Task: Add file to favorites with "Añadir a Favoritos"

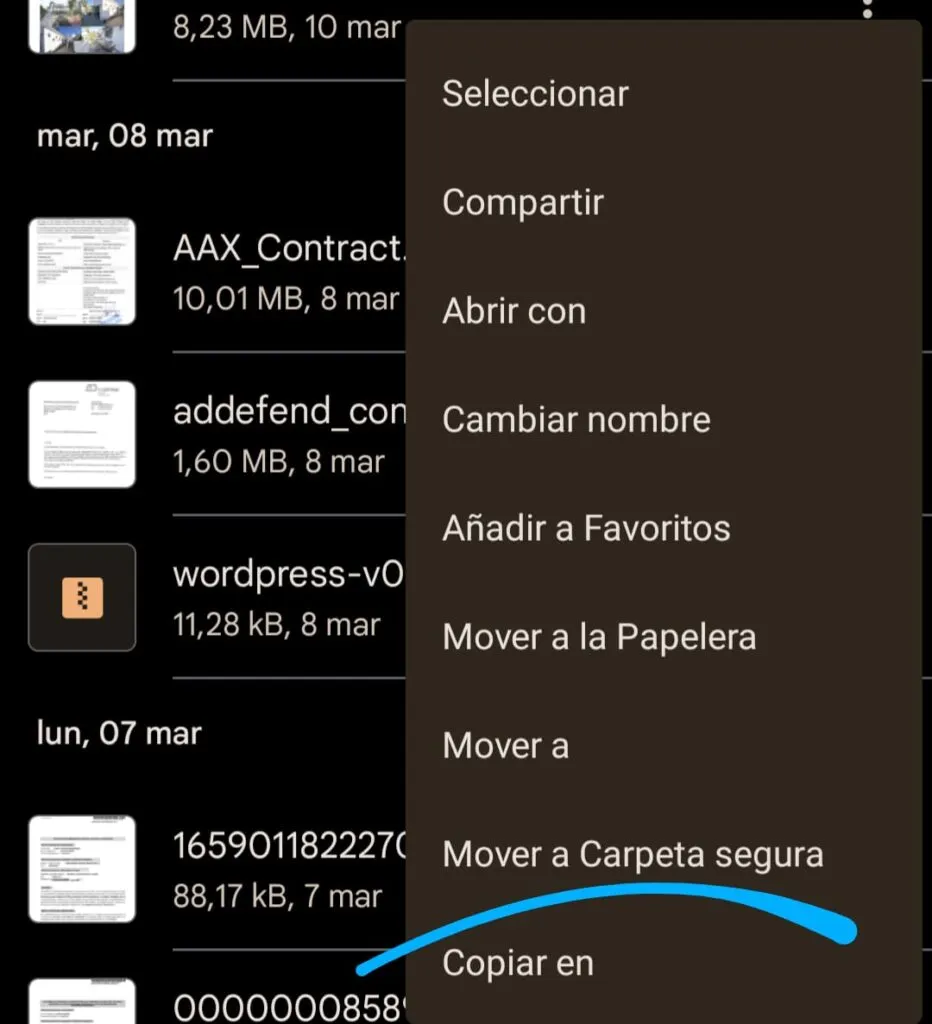Action: pyautogui.click(x=585, y=528)
